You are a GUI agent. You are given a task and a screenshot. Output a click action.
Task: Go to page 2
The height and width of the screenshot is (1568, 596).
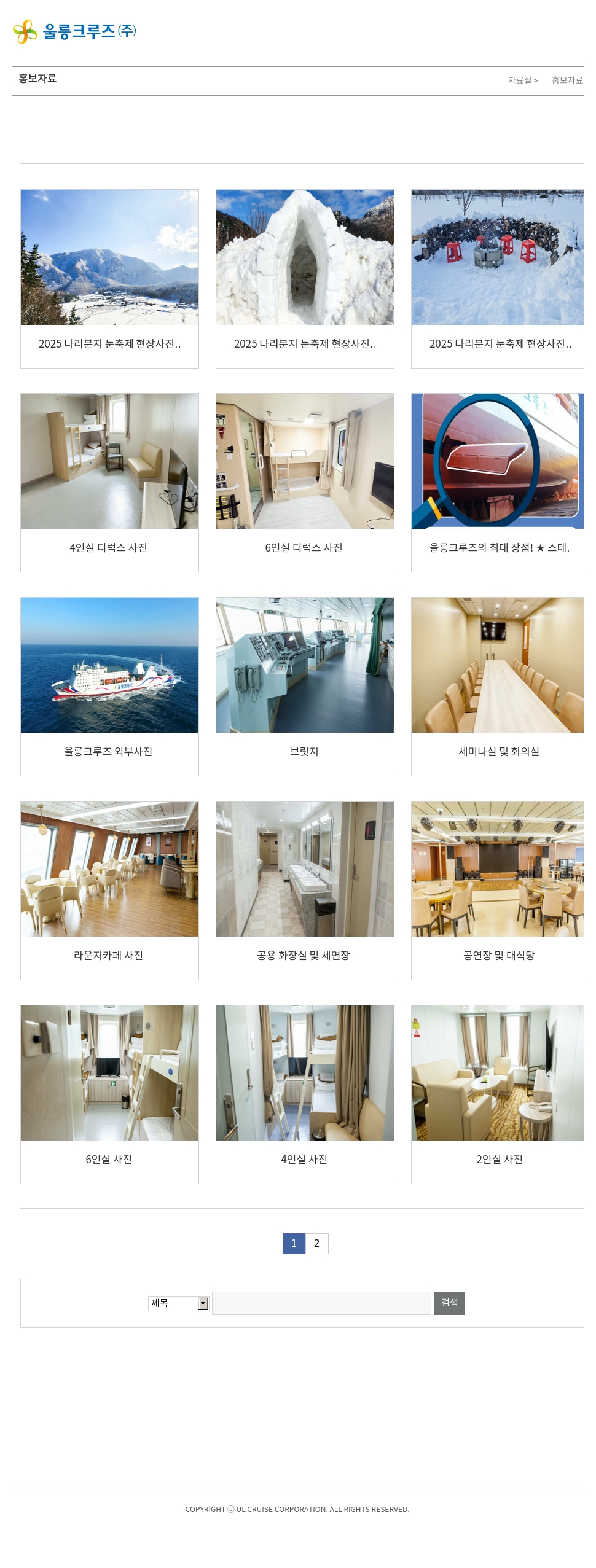pos(317,1243)
